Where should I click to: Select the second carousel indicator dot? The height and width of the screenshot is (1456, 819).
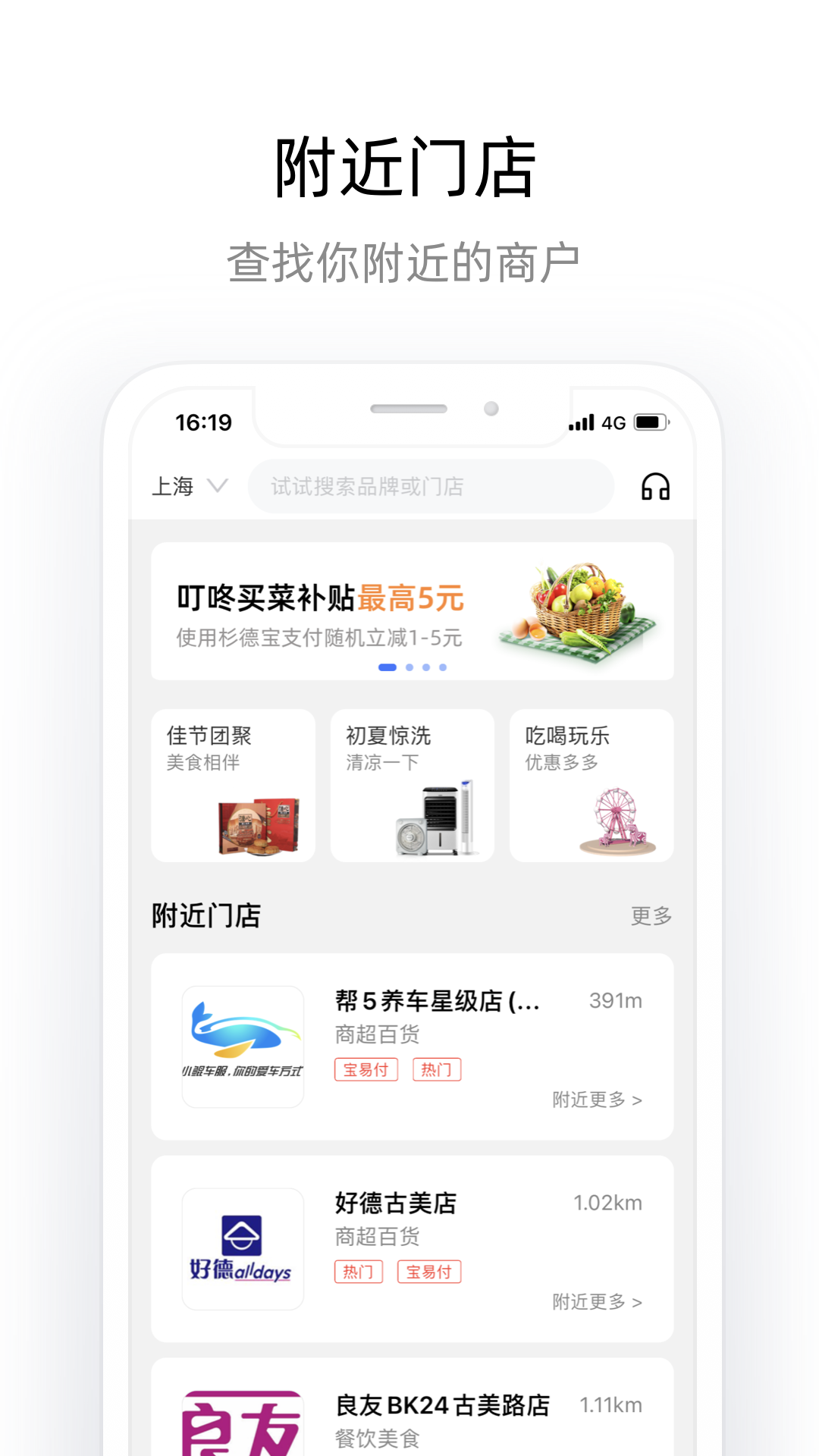coord(410,666)
